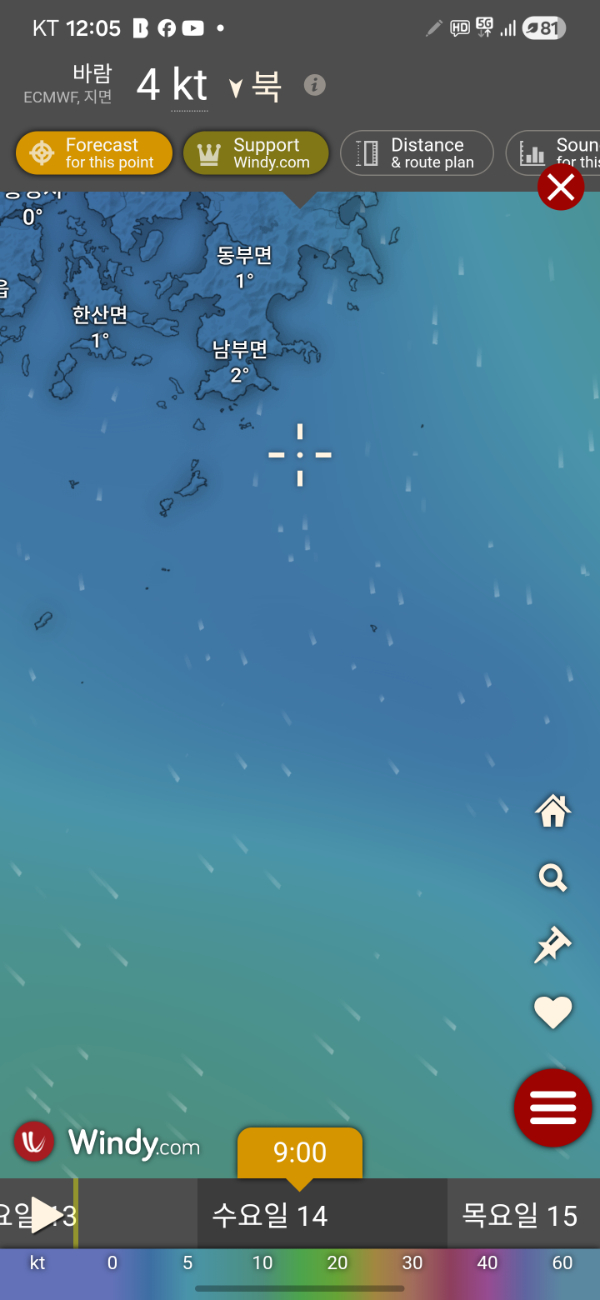Open the red hamburger main menu

553,1107
